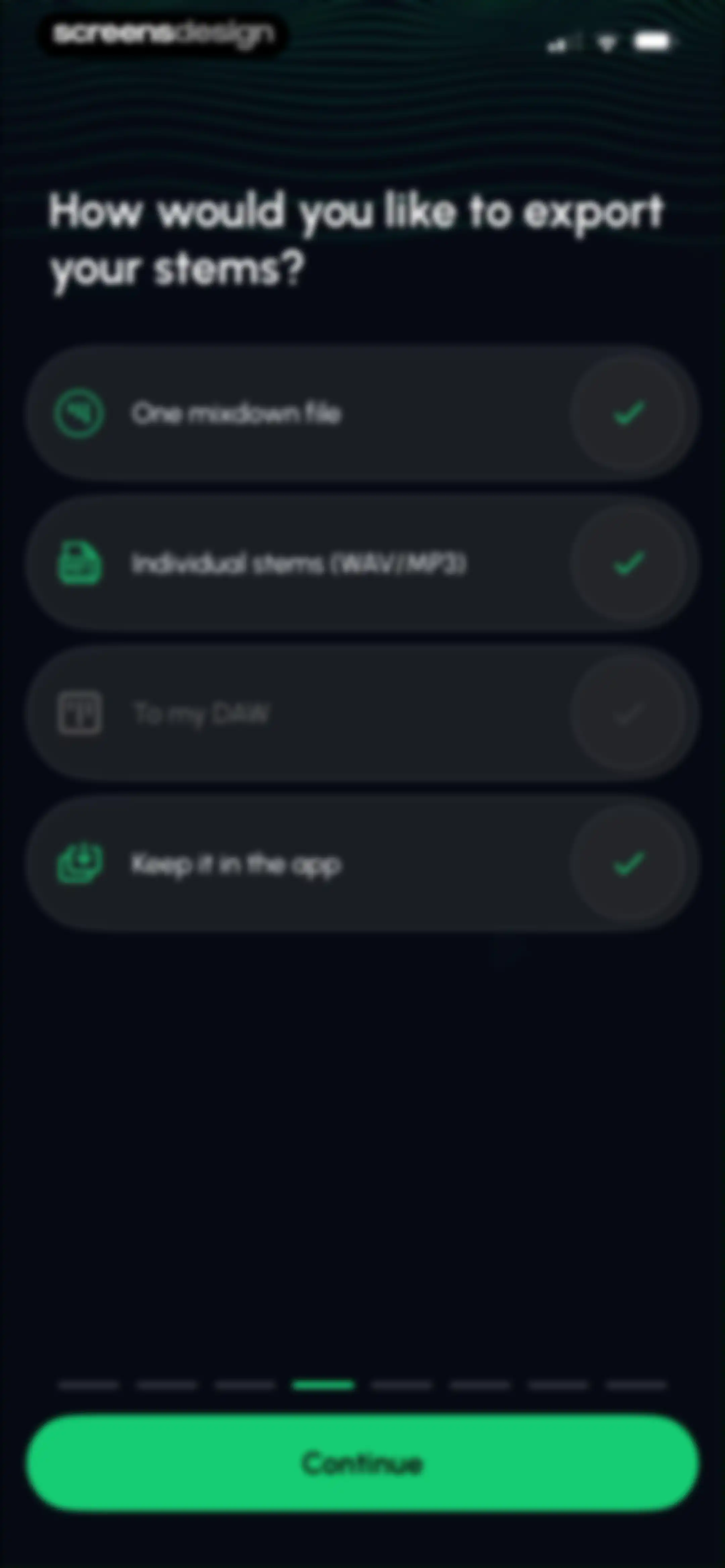Choose Individual stems (WAV/MP3) option

[362, 563]
